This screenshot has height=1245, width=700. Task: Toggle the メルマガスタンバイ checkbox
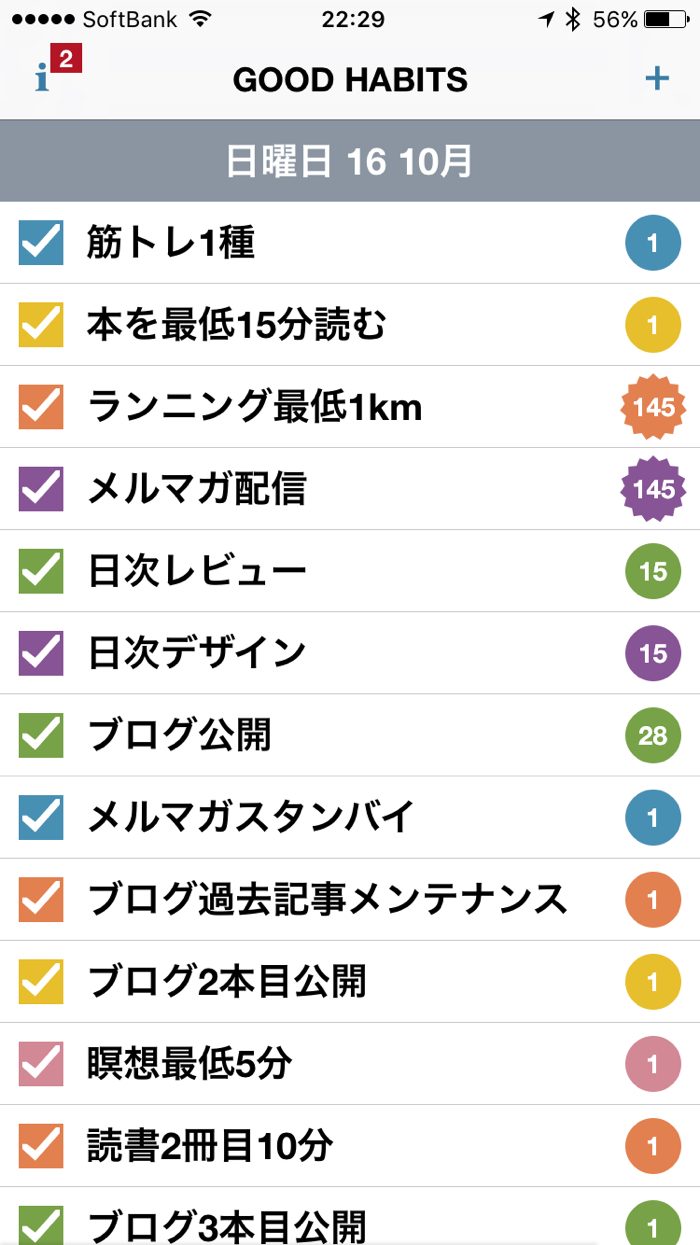[x=41, y=817]
